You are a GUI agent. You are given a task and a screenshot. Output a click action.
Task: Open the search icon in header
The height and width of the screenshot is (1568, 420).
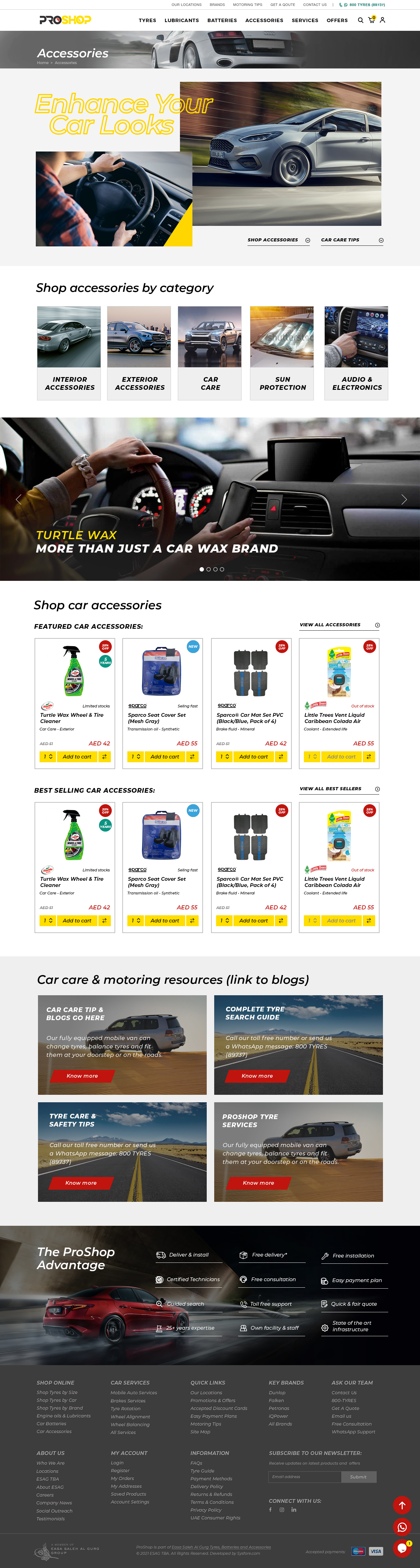point(360,20)
